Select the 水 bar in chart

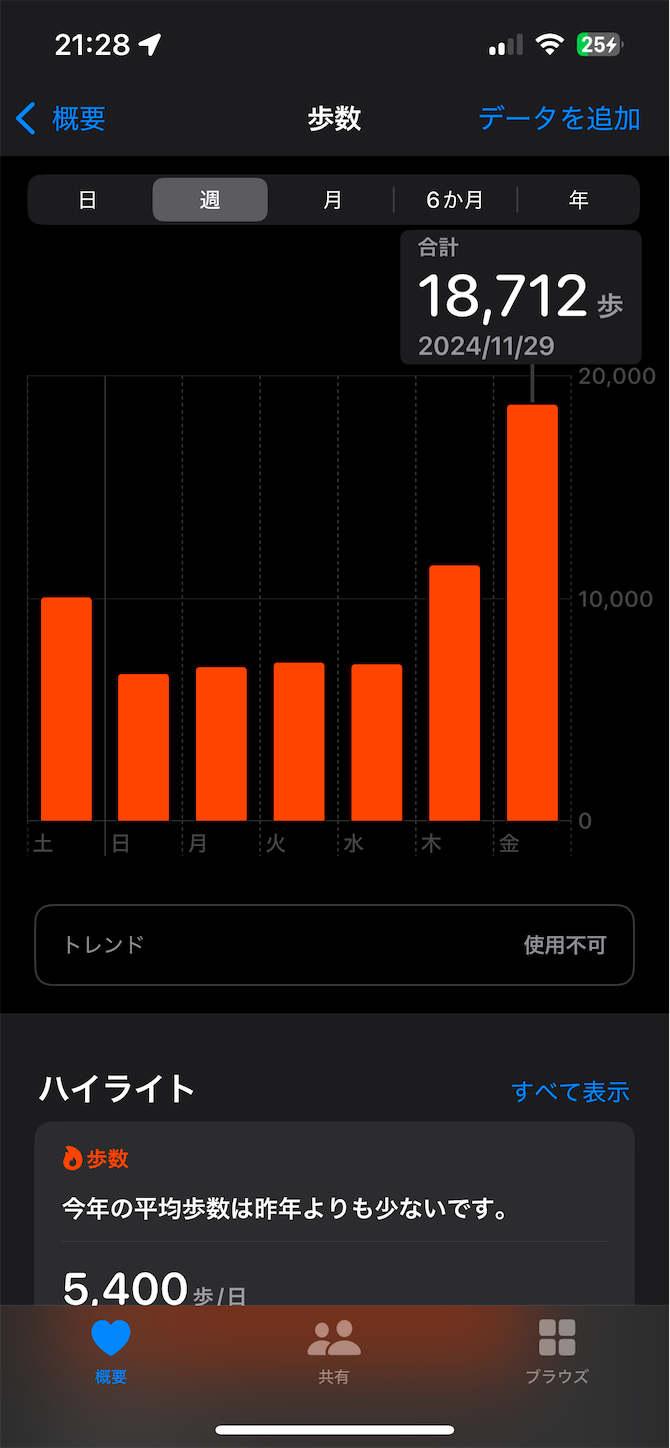click(377, 743)
